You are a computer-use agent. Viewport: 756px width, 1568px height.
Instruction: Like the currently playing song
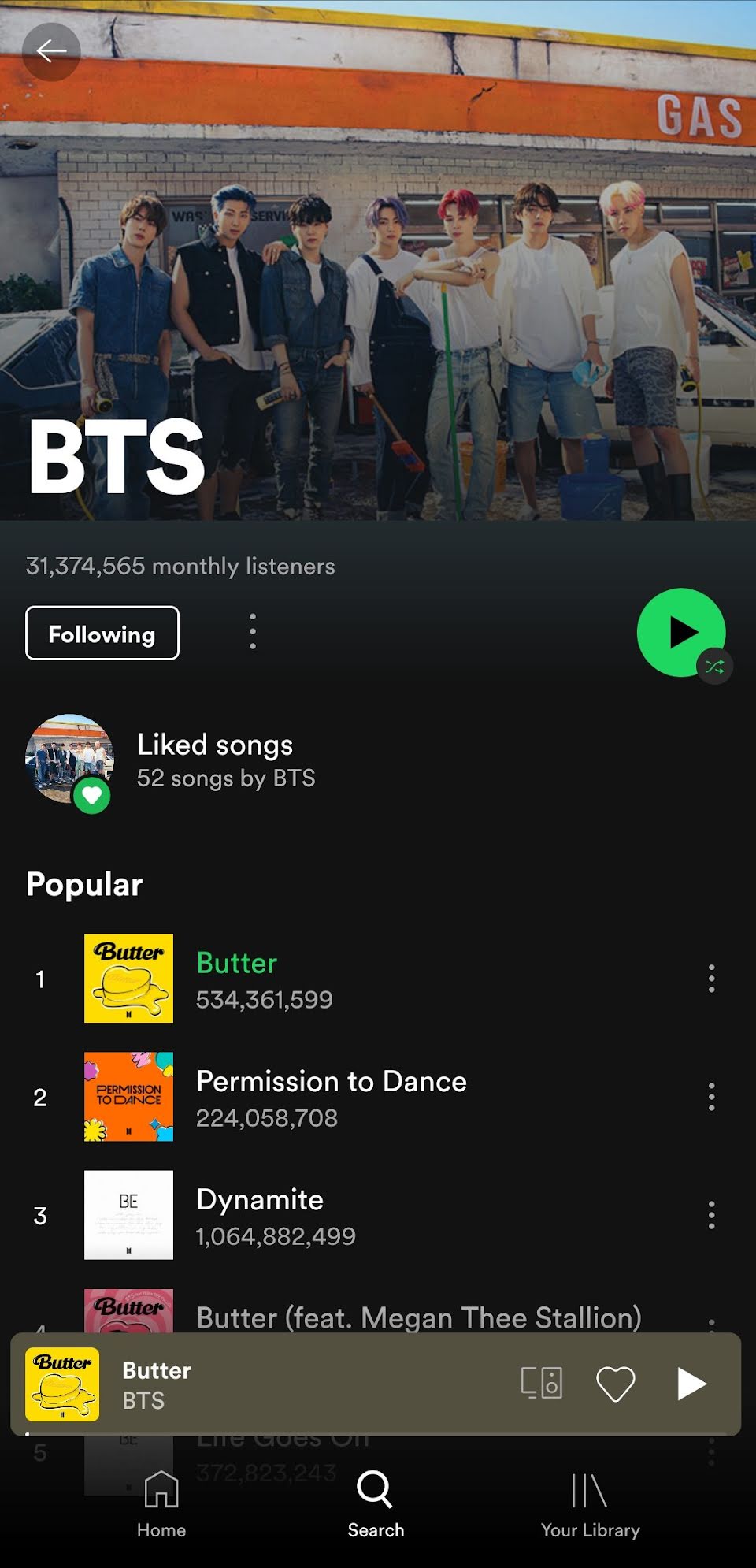click(615, 1384)
